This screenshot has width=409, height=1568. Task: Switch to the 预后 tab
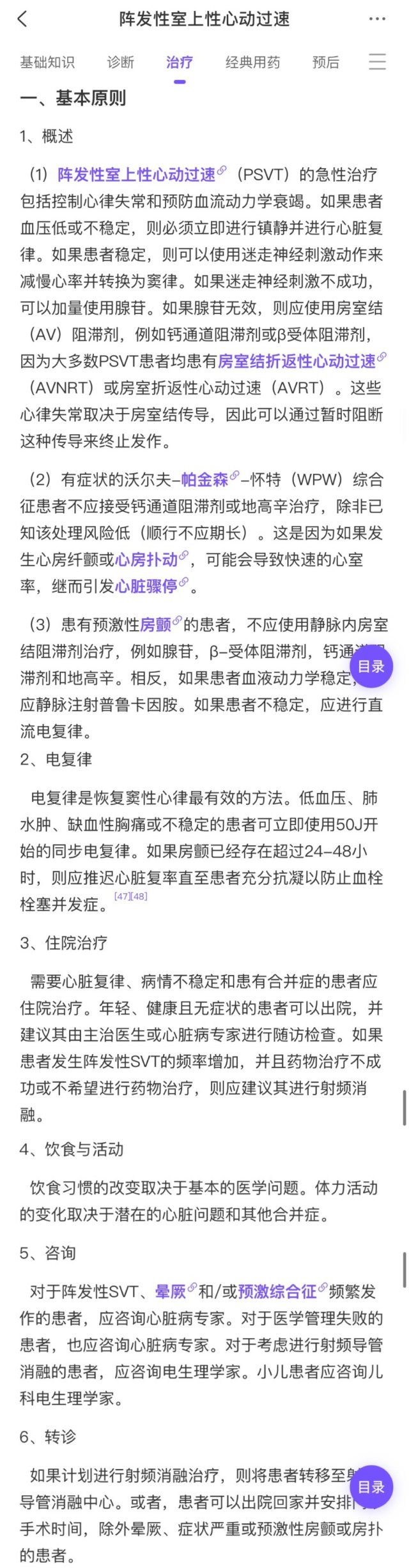click(x=326, y=63)
